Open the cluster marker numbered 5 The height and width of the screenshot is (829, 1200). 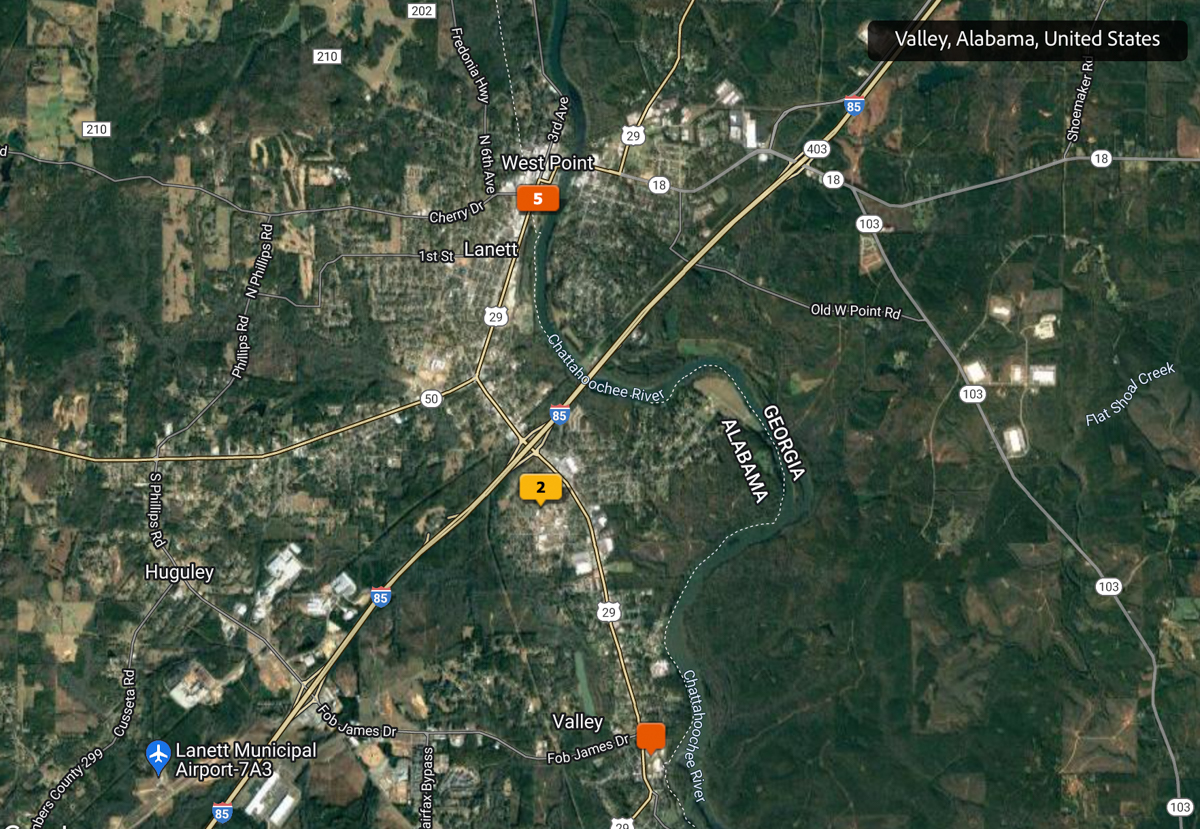pos(538,198)
